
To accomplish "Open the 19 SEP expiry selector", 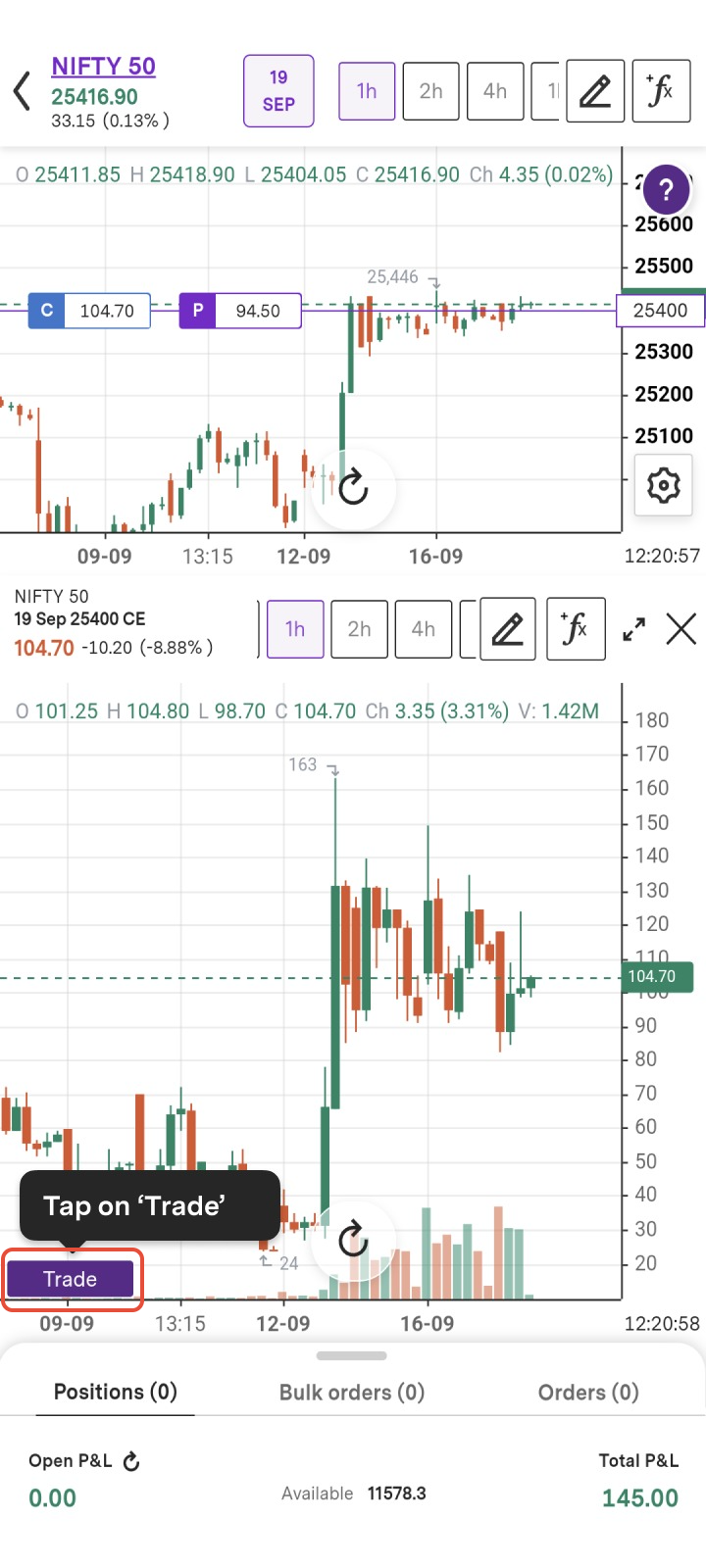I will coord(278,91).
